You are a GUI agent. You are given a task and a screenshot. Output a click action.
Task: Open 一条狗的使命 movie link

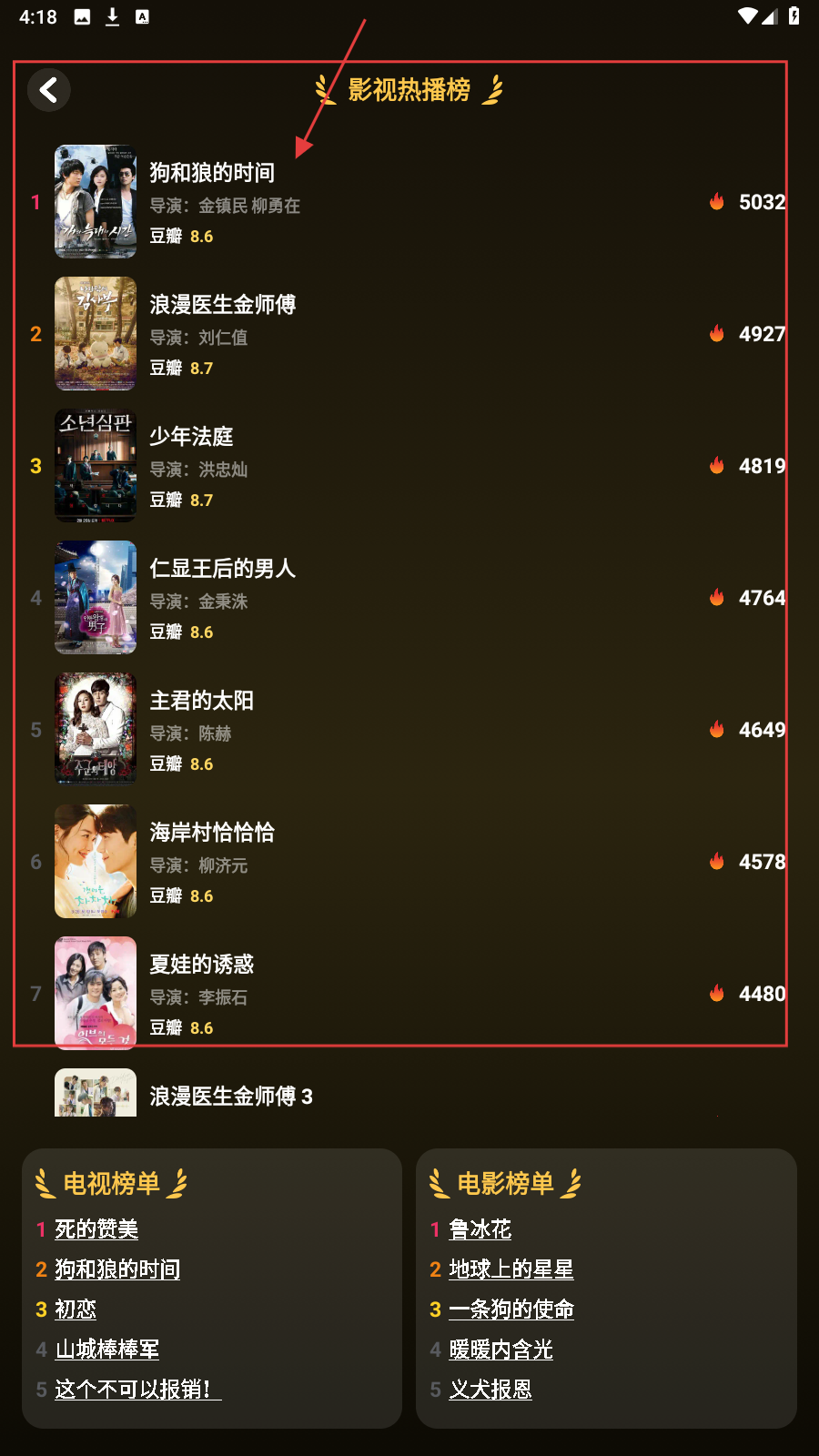pos(511,1309)
